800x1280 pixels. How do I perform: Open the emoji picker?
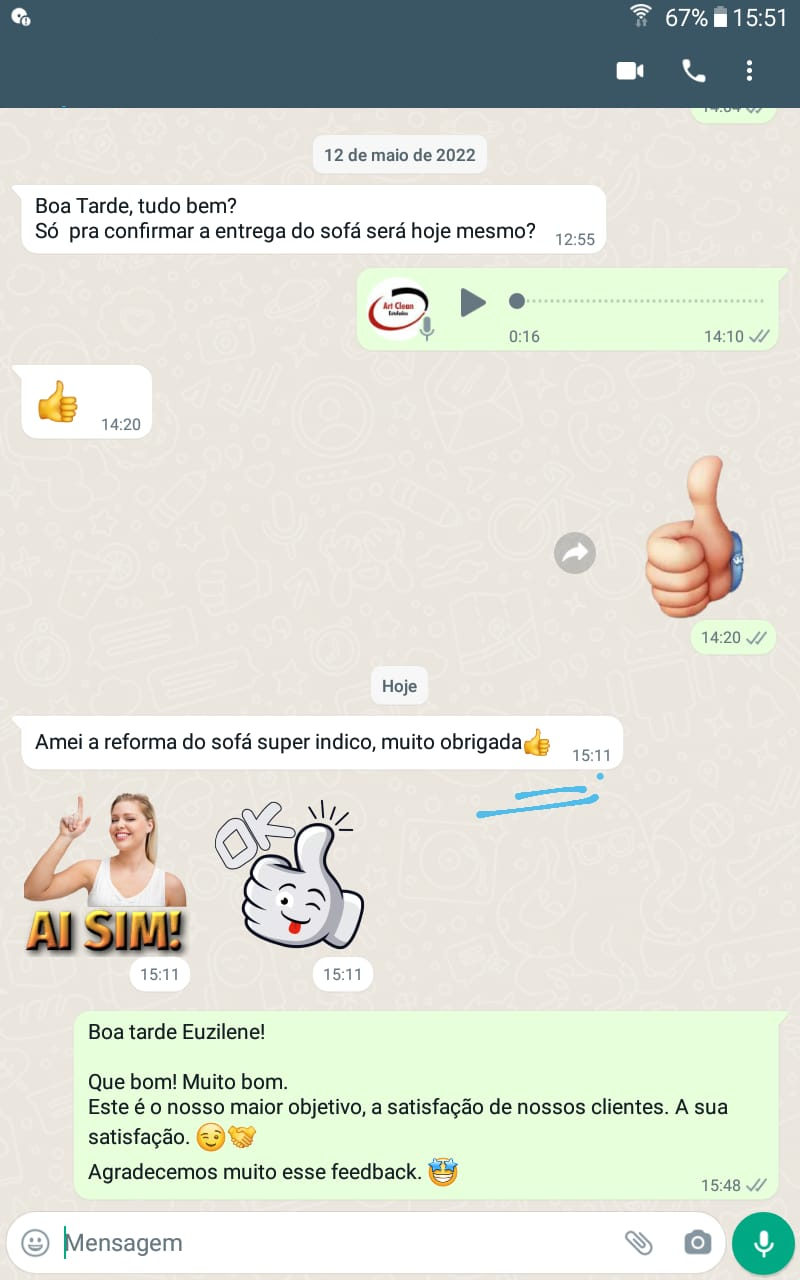36,1243
